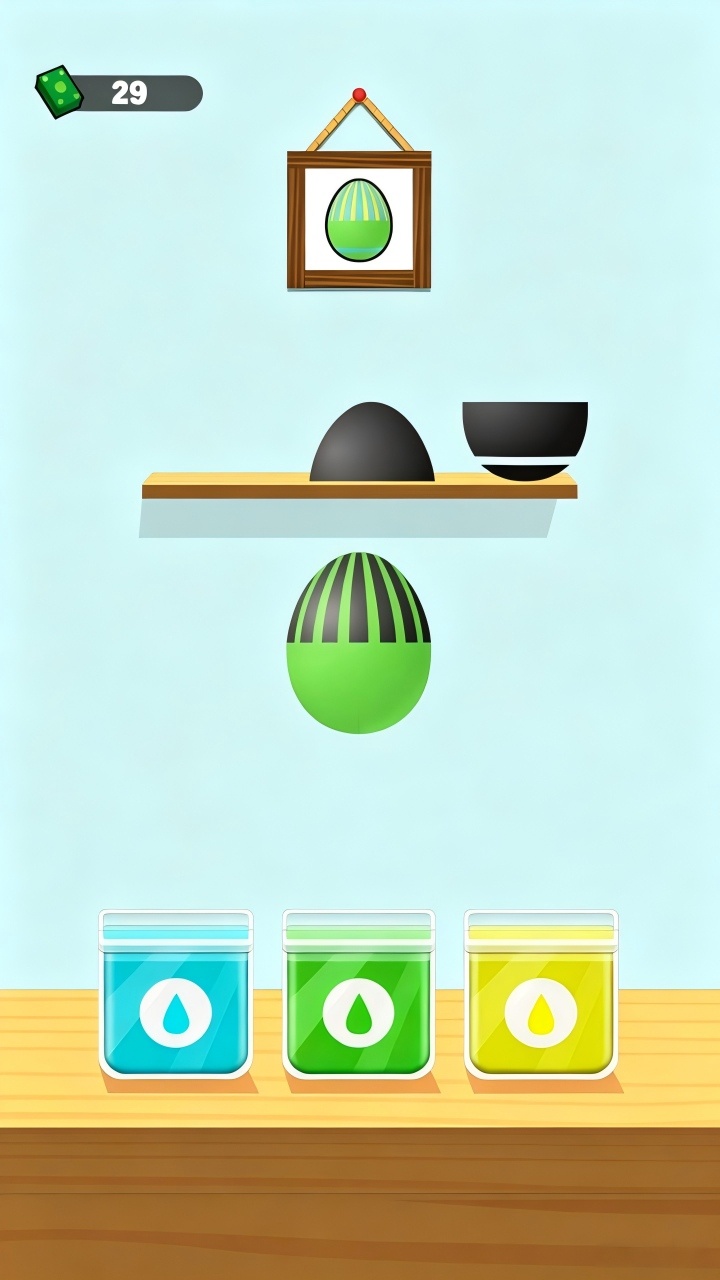
Task: Select the green paint jar
Action: 359,994
